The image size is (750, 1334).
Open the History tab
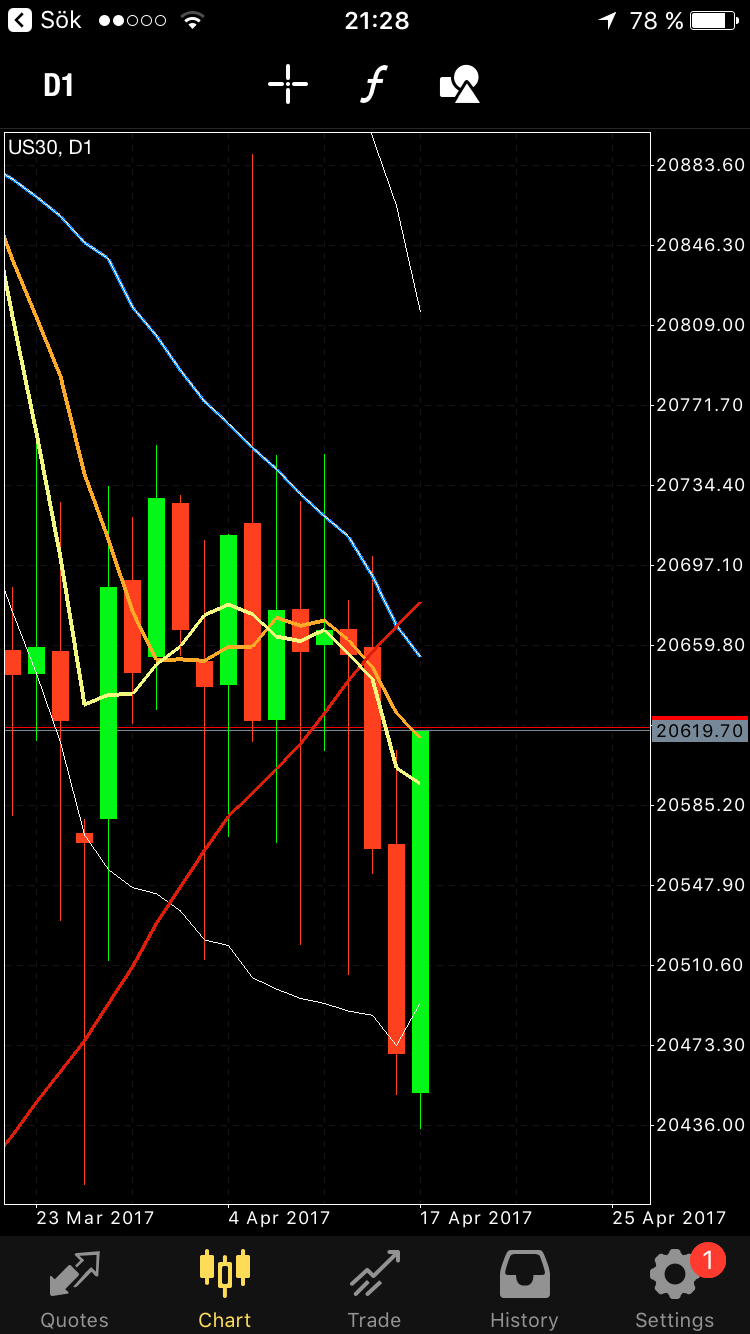pos(525,1287)
